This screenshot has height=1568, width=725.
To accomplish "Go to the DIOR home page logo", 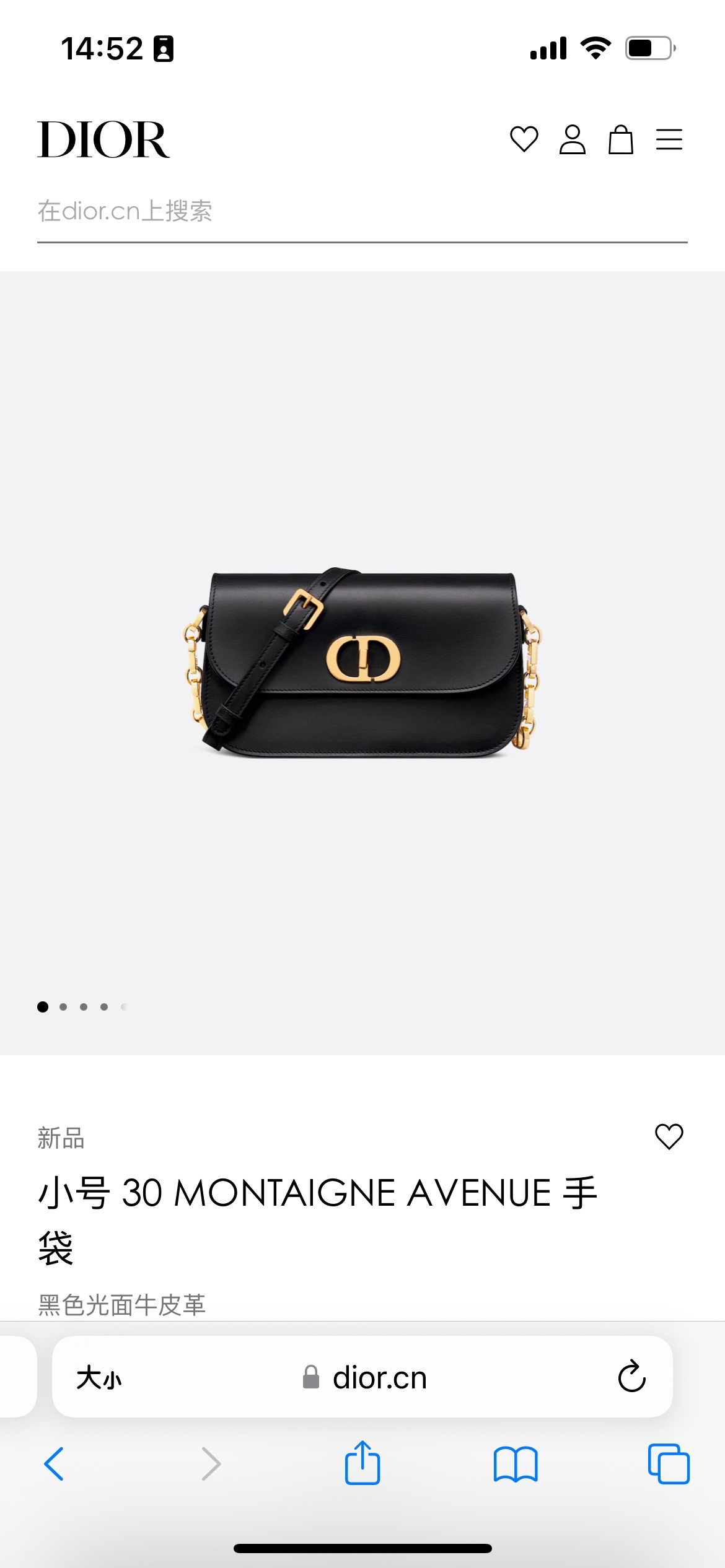I will [x=103, y=140].
